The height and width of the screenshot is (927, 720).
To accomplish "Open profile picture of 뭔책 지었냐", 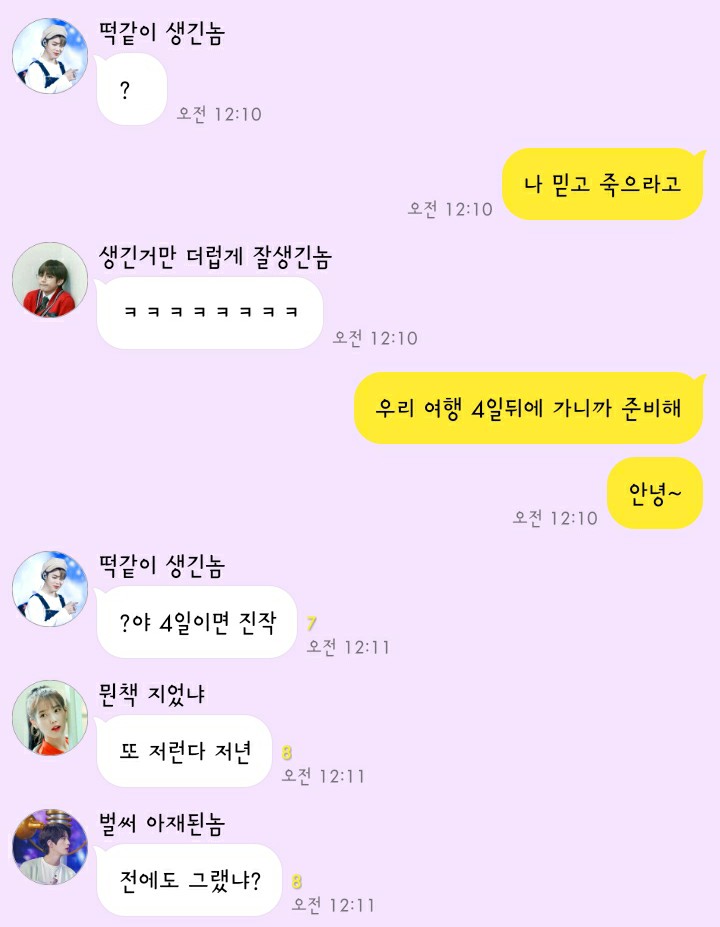I will (x=50, y=719).
